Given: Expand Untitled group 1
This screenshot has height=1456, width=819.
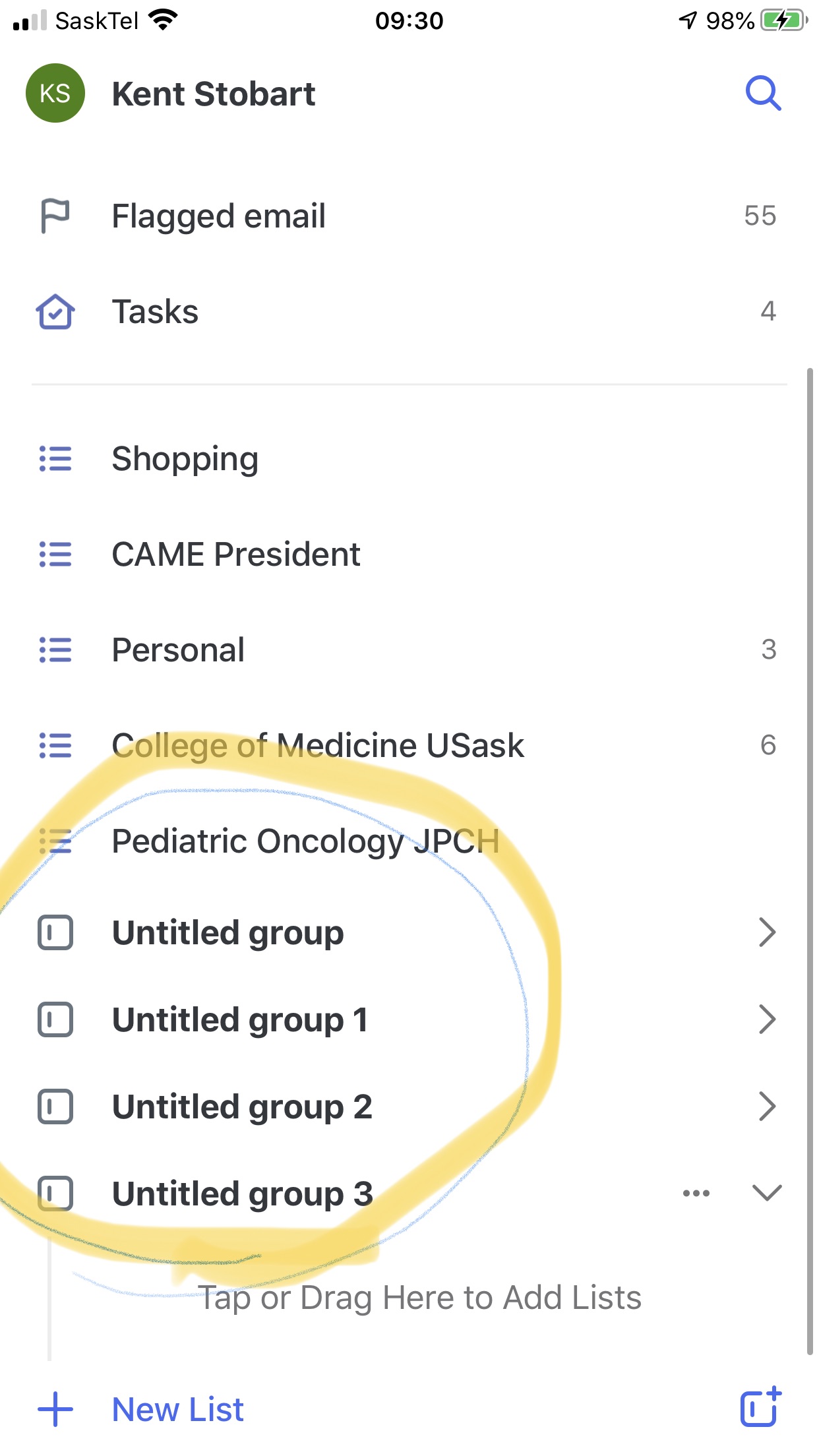Looking at the screenshot, I should tap(766, 1019).
